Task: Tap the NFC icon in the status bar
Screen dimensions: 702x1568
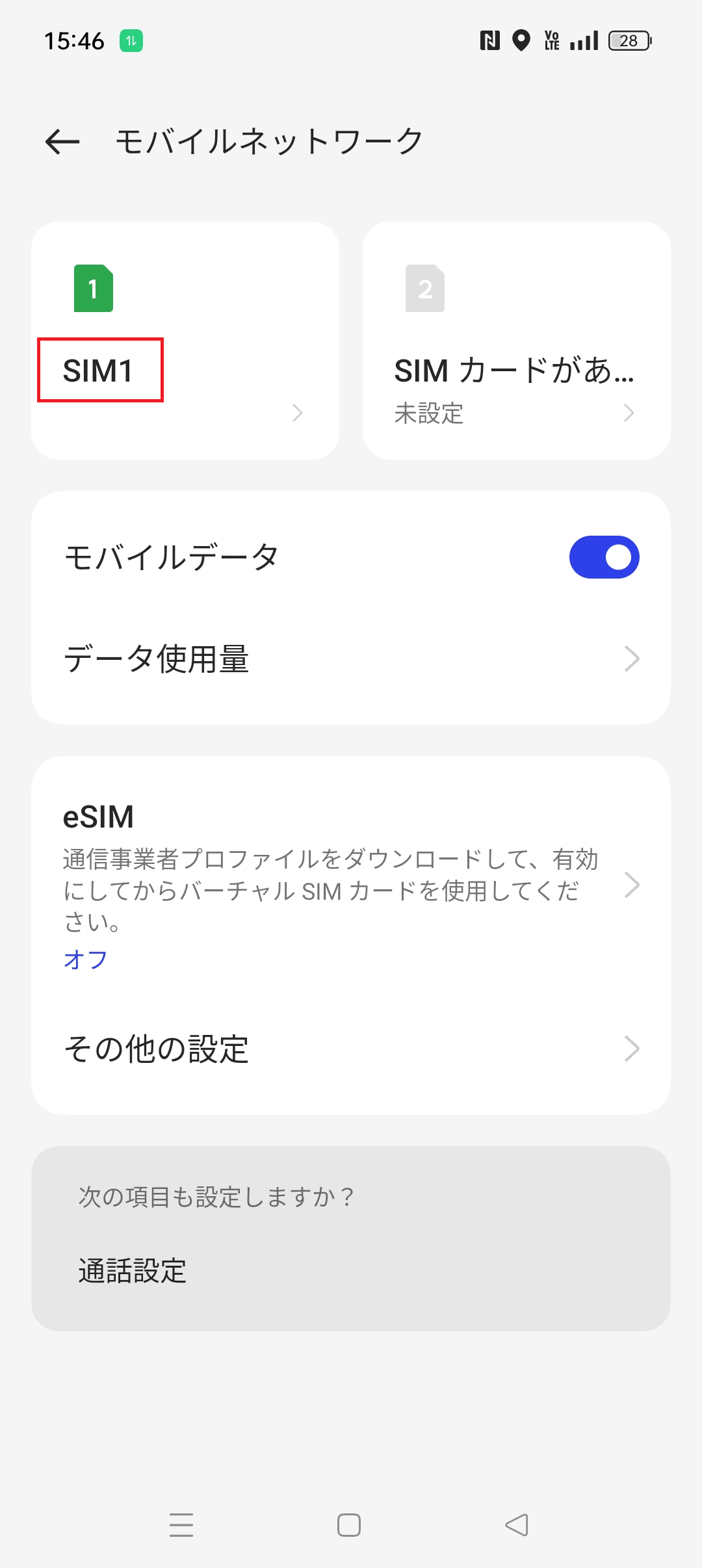Action: click(489, 40)
